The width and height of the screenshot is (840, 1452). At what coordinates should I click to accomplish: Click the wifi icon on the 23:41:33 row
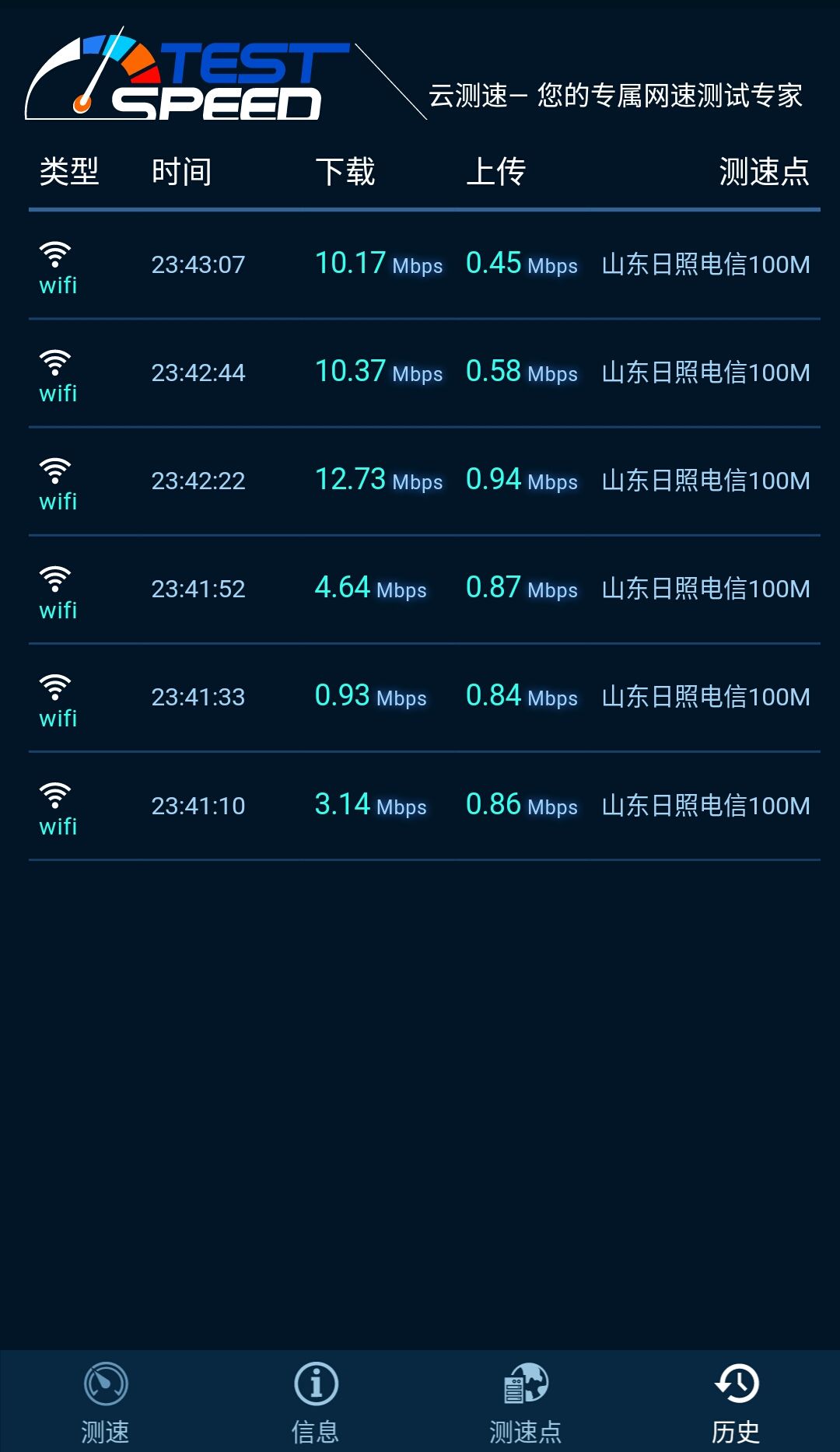coord(56,689)
